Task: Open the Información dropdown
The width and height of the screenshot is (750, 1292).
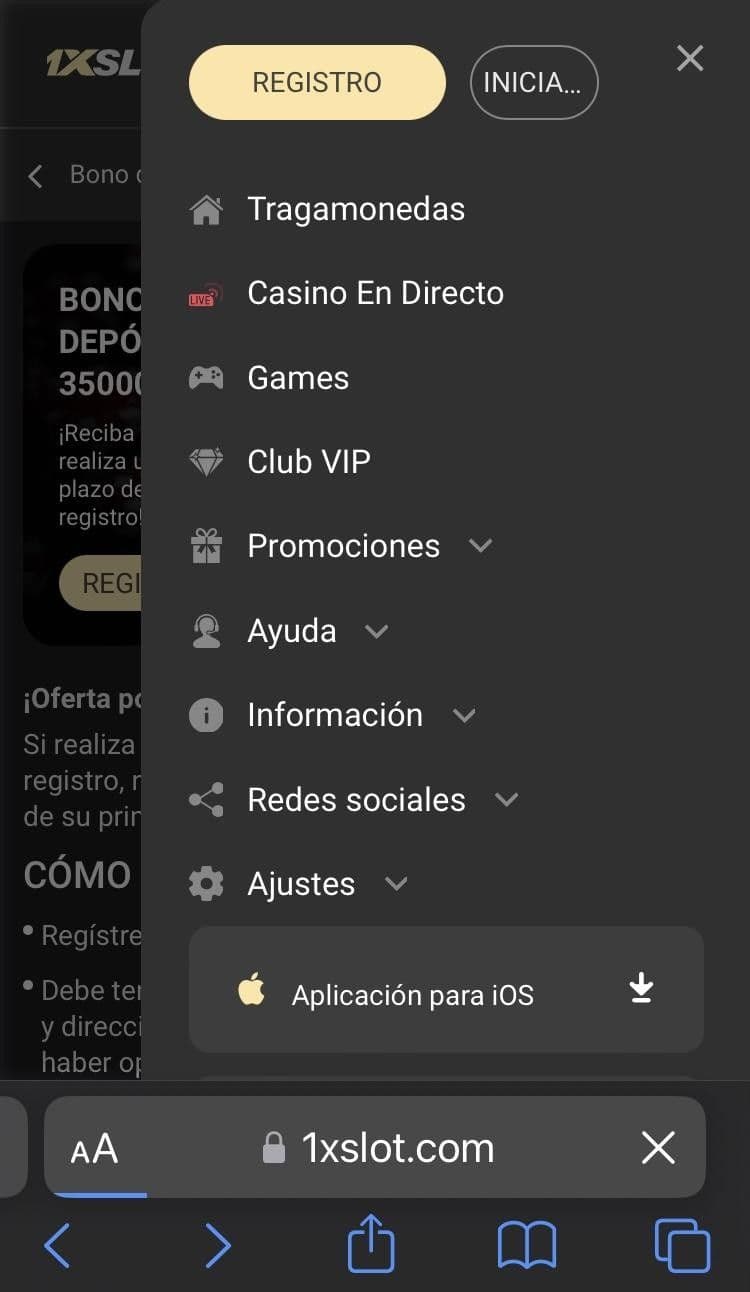Action: coord(464,715)
